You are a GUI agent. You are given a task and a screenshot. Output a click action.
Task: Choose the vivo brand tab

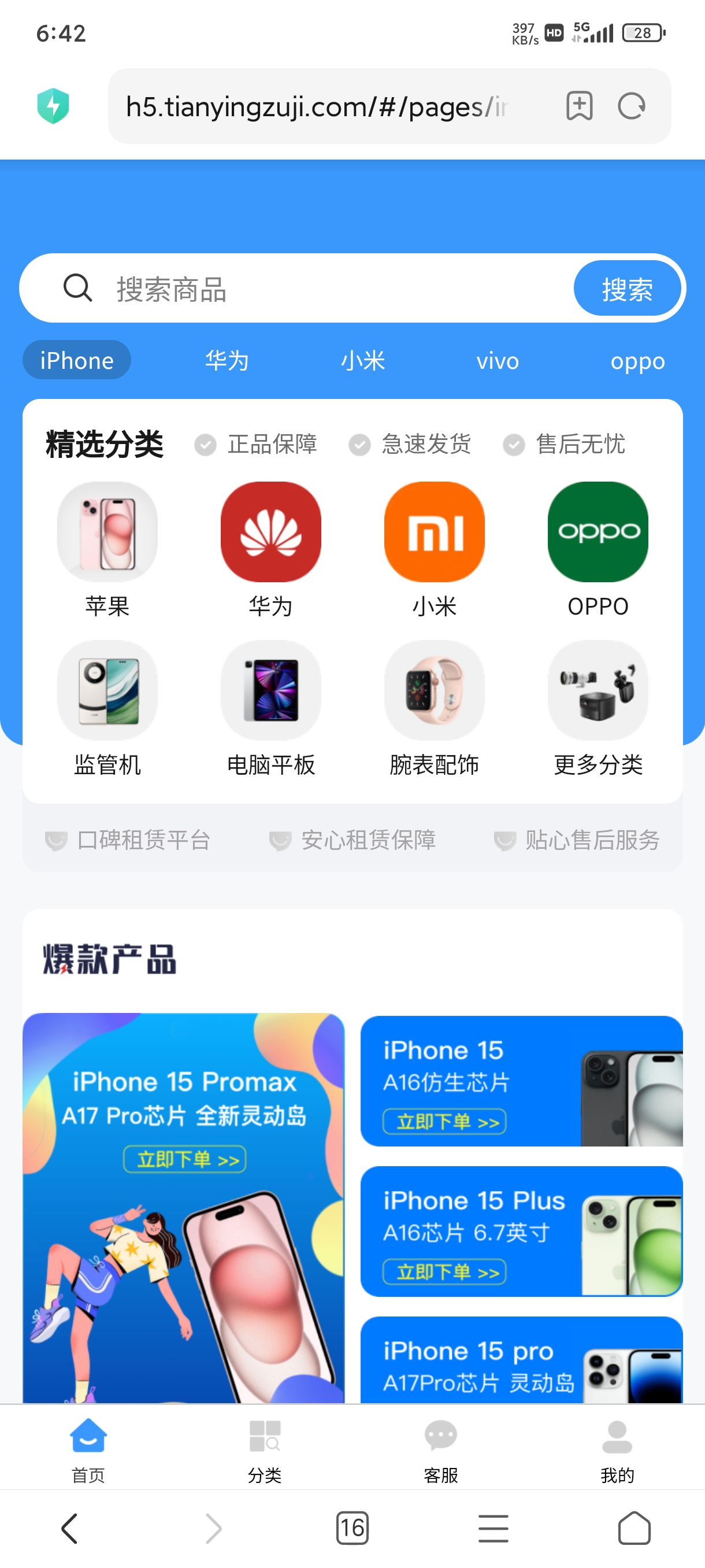[498, 360]
